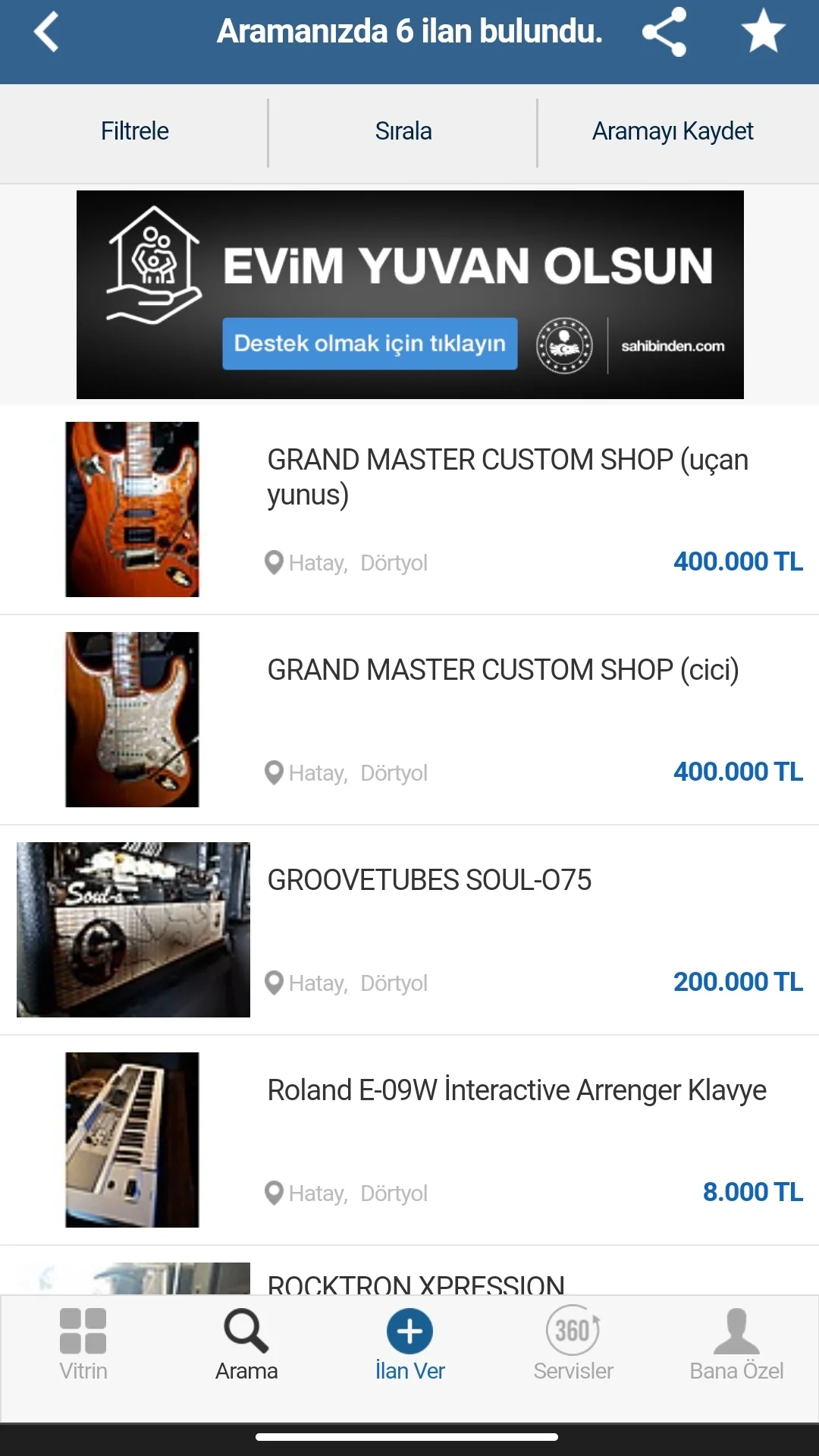Open the GRAND MASTER CUSTOM SHOP (uçan yunus) listing
The height and width of the screenshot is (1456, 819).
[x=409, y=509]
